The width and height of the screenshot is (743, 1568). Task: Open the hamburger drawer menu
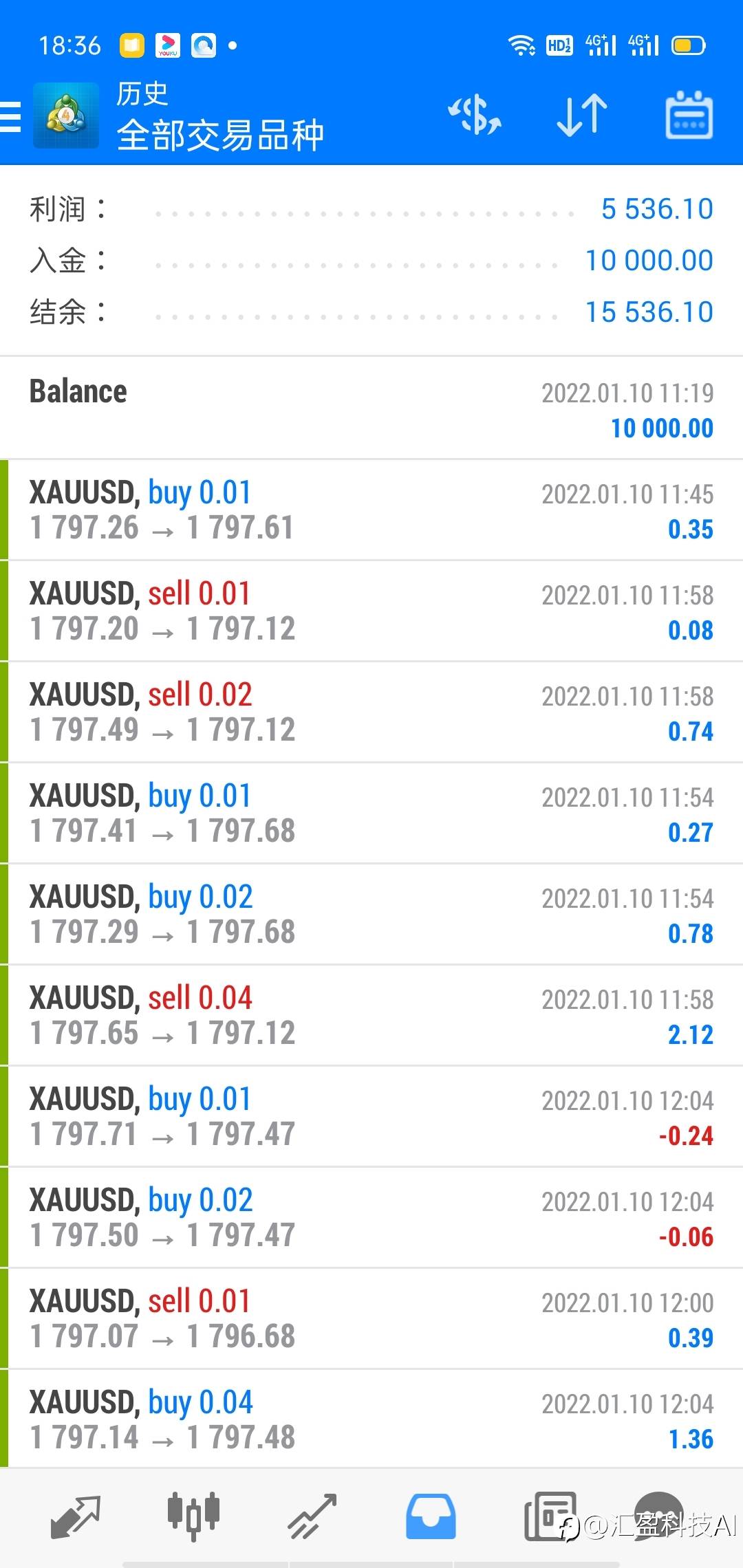tap(10, 116)
